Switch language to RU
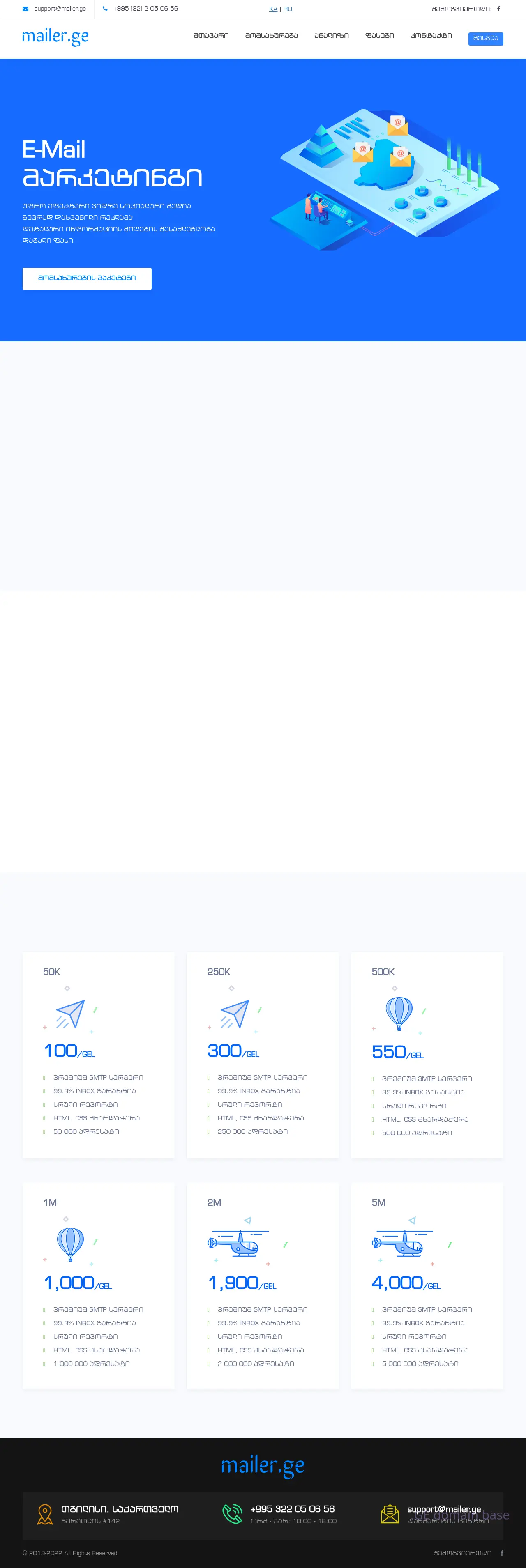 tap(288, 9)
